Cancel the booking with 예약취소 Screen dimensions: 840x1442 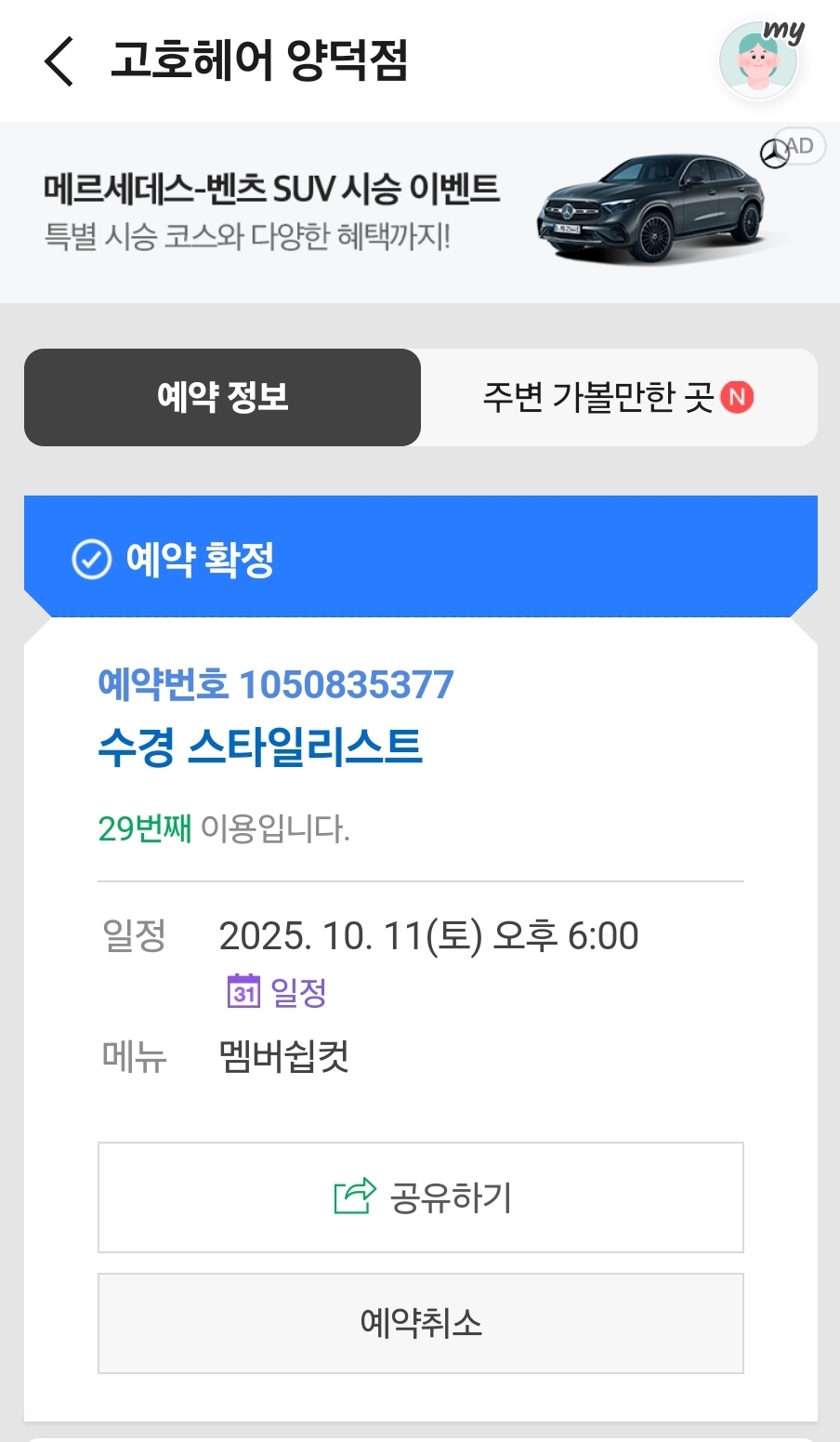tap(421, 1323)
